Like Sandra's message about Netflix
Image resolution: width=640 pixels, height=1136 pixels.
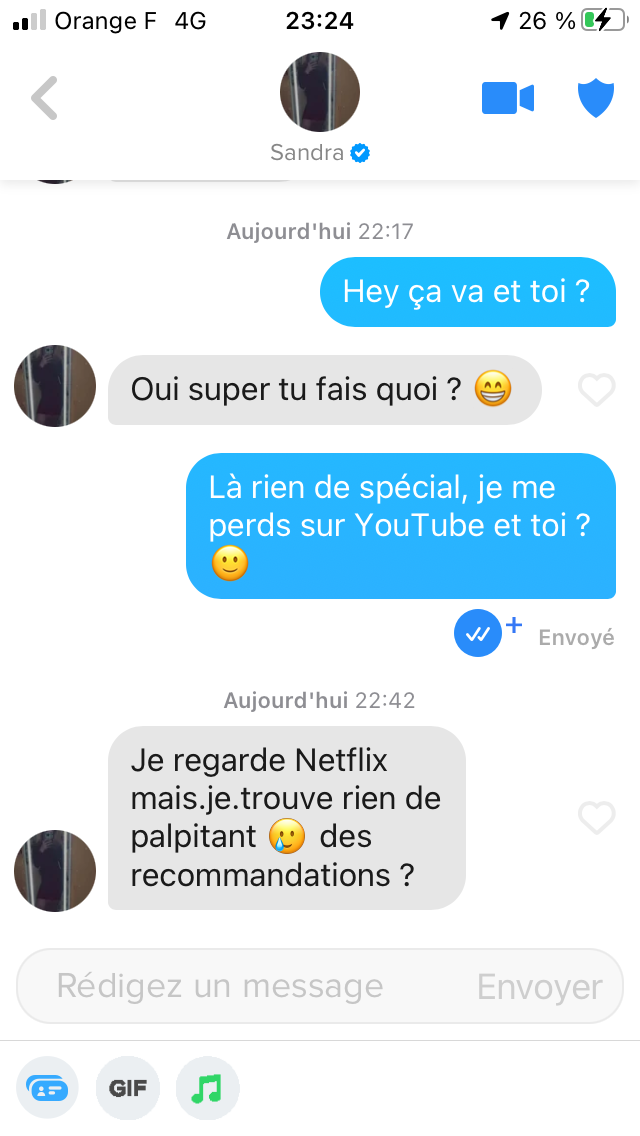597,818
